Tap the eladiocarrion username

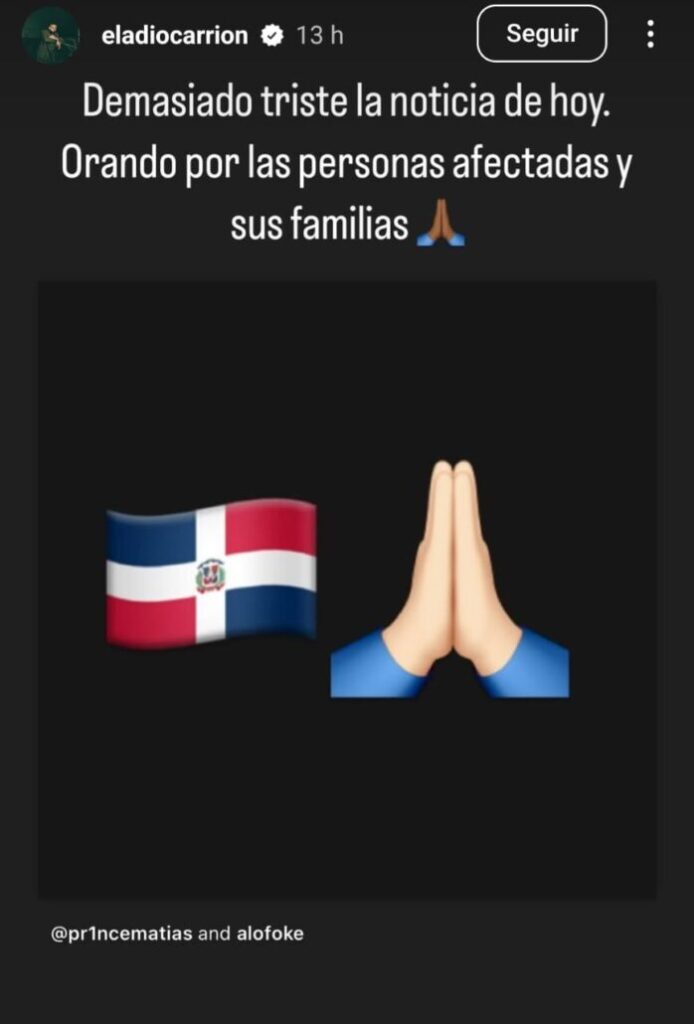tap(174, 35)
